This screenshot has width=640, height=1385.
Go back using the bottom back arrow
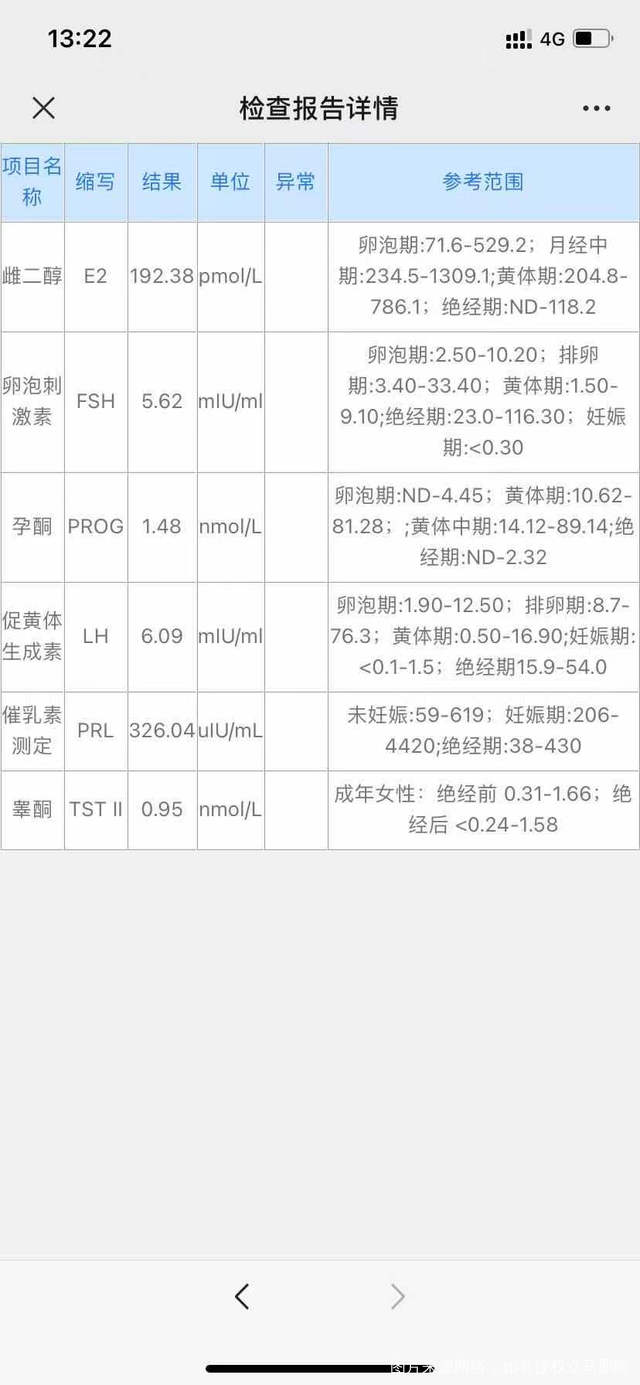click(241, 1296)
